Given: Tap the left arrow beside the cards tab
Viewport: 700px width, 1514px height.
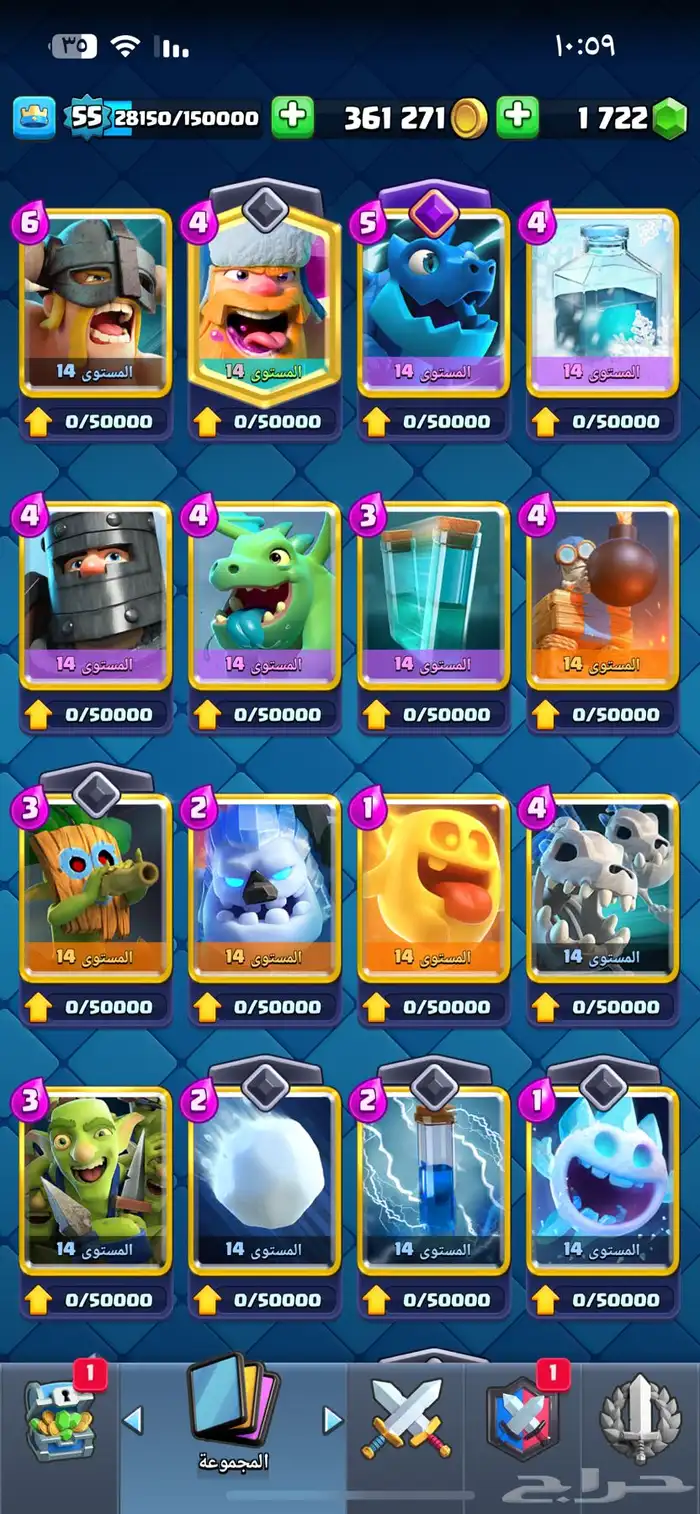Looking at the screenshot, I should (133, 1420).
